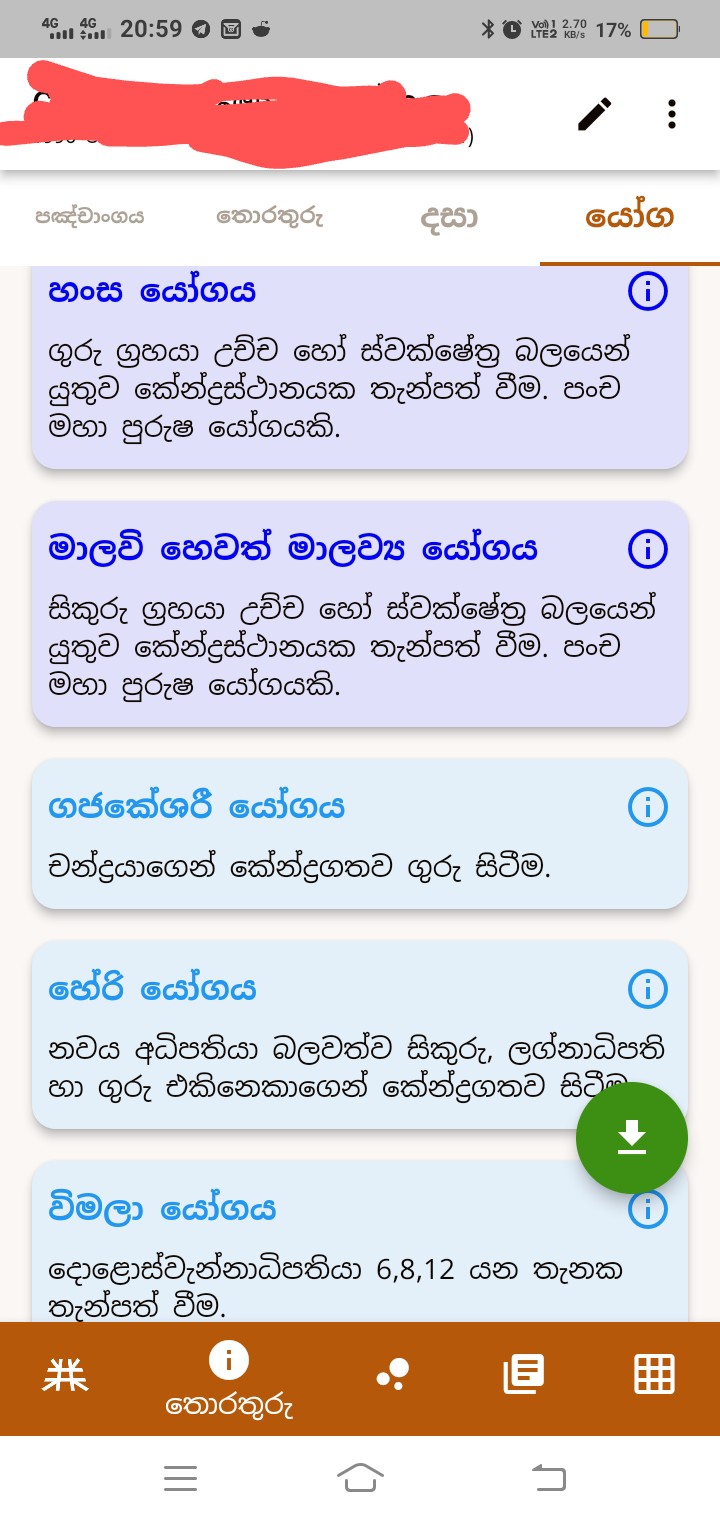The width and height of the screenshot is (720, 1520).
Task: Open the දසා tab
Action: (x=450, y=217)
